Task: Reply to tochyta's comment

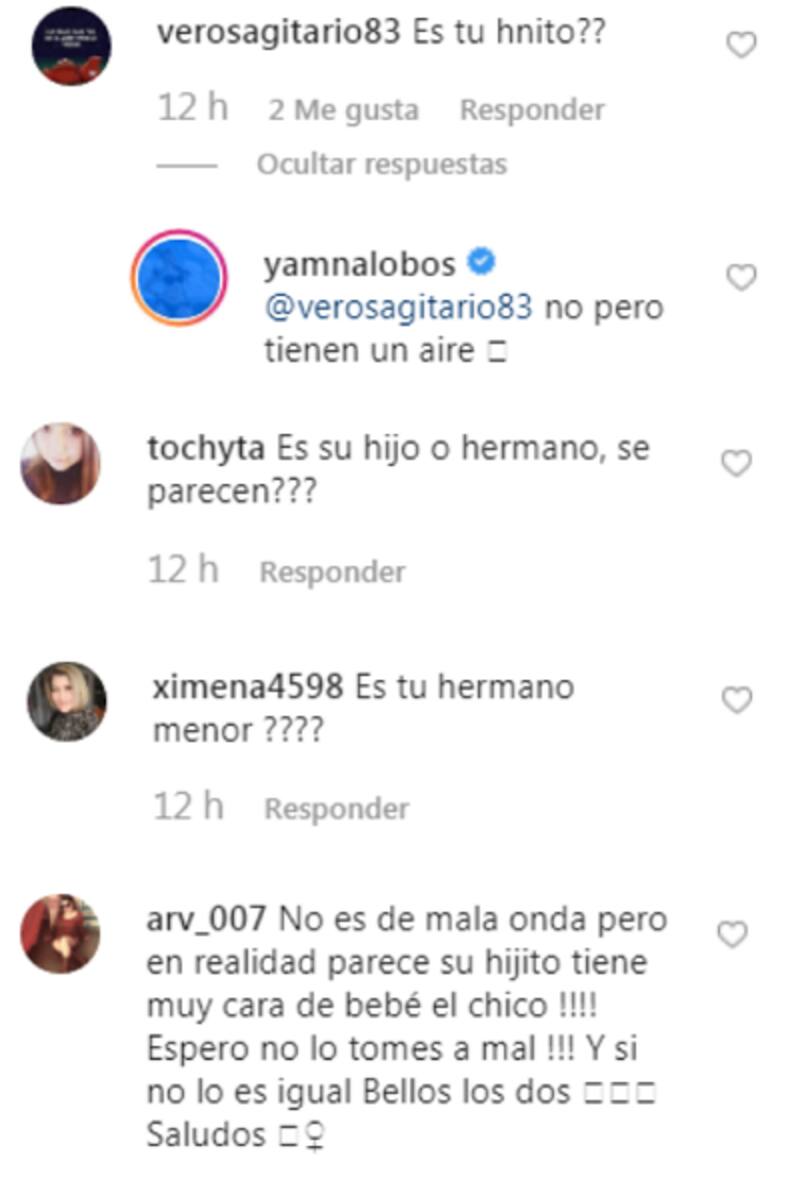Action: click(332, 572)
